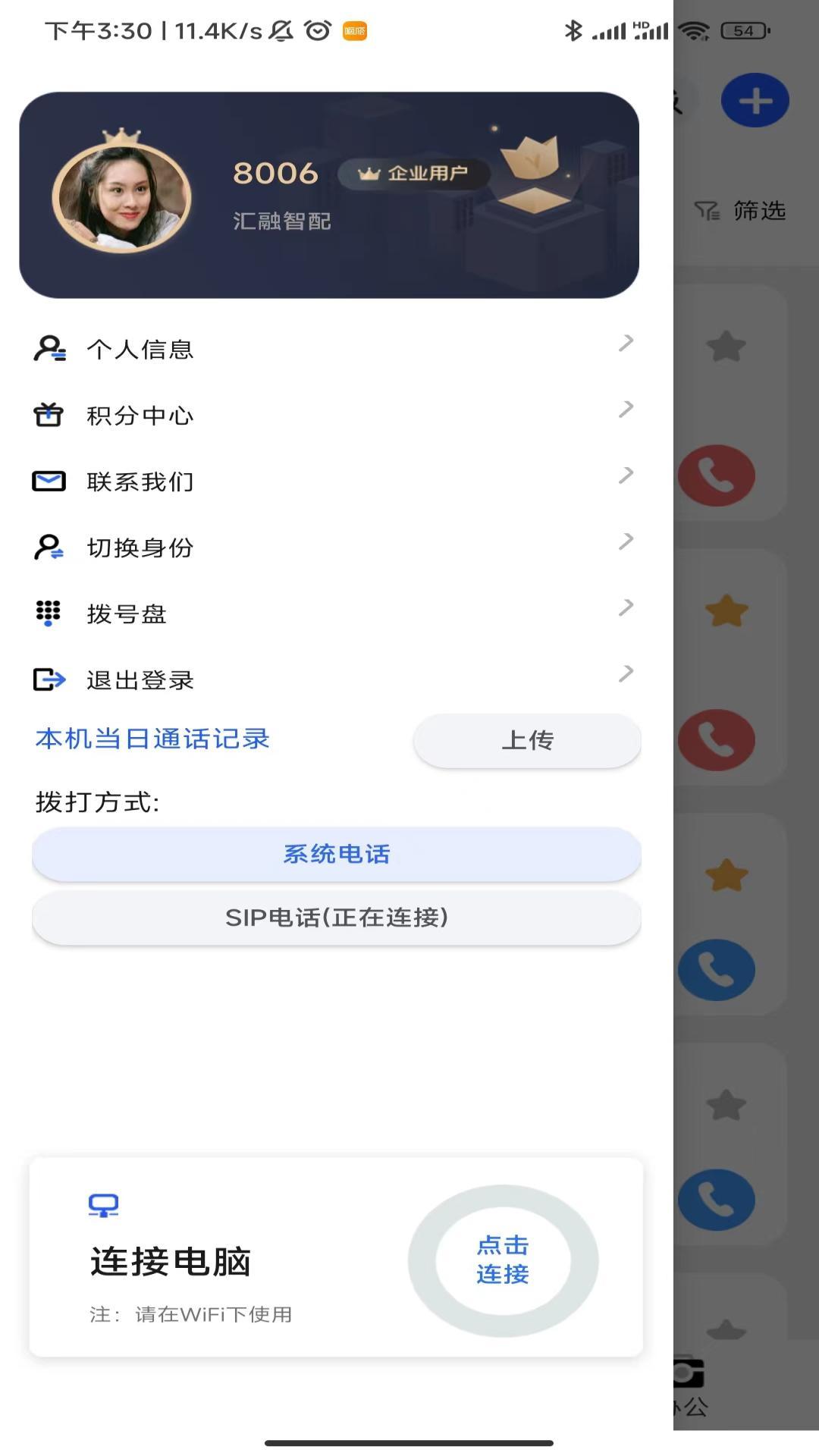
Task: Select SIP电话 as dialing method
Action: [x=337, y=918]
